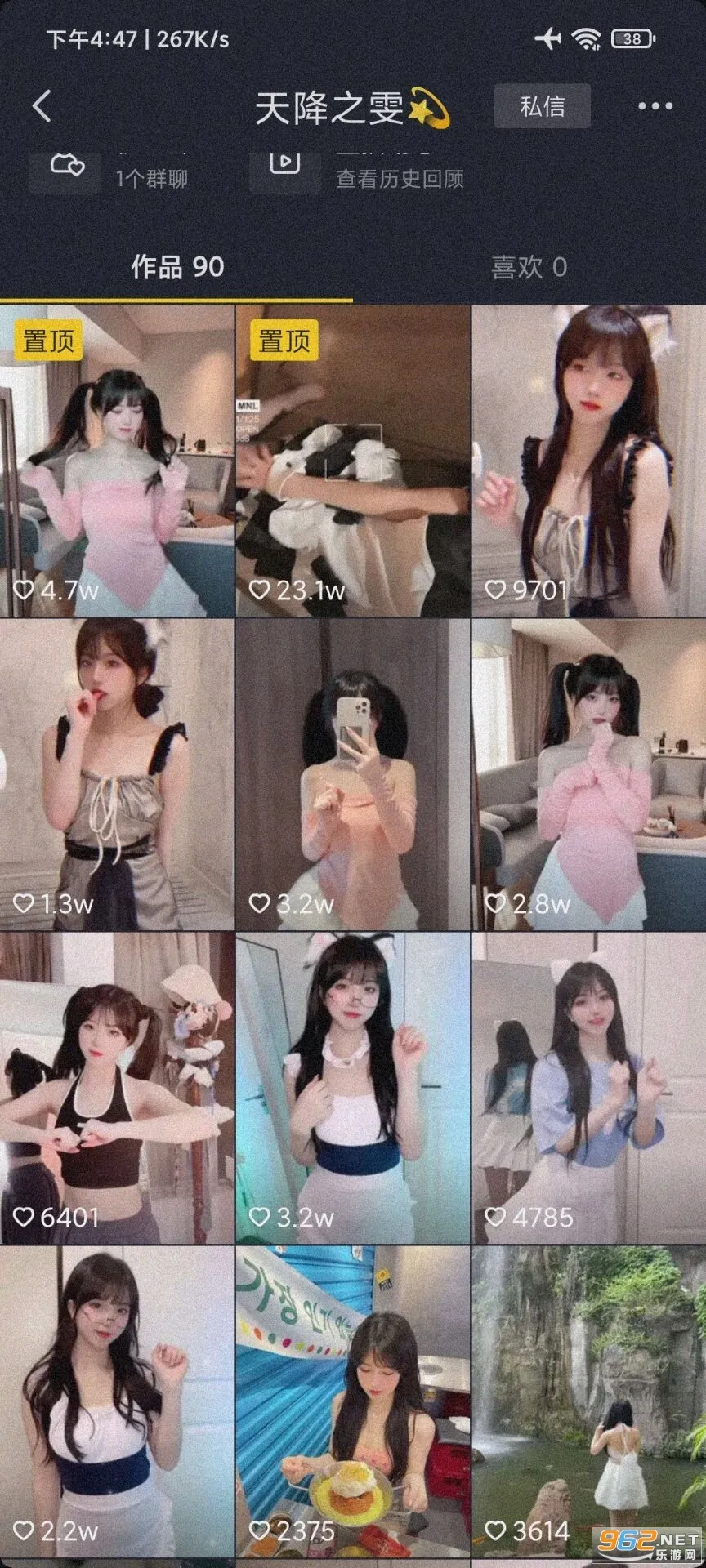Open the history replay icon (查看历史回顾)
This screenshot has height=1568, width=706.
pos(284,163)
